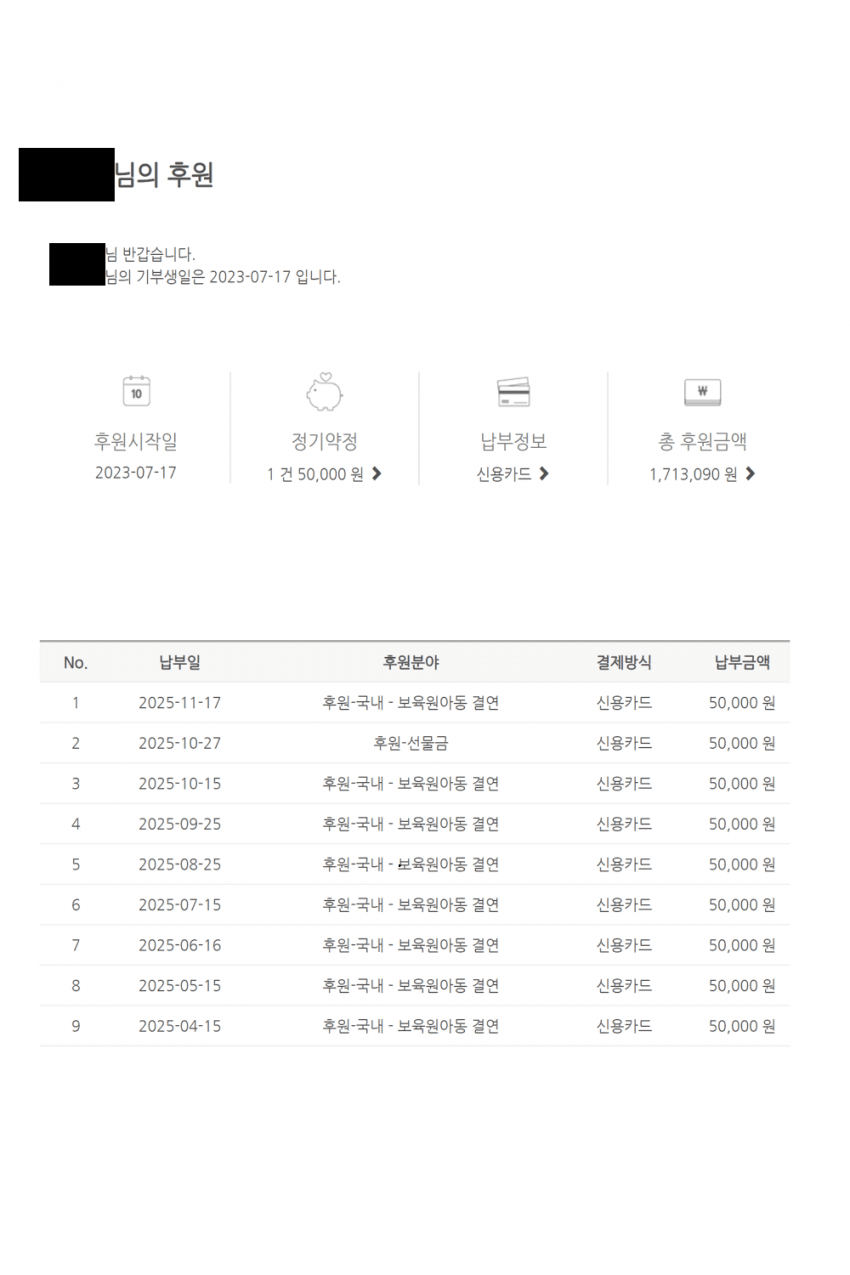The height and width of the screenshot is (1275, 850).
Task: Open 납부정보 credit card payment info
Action: click(x=513, y=474)
